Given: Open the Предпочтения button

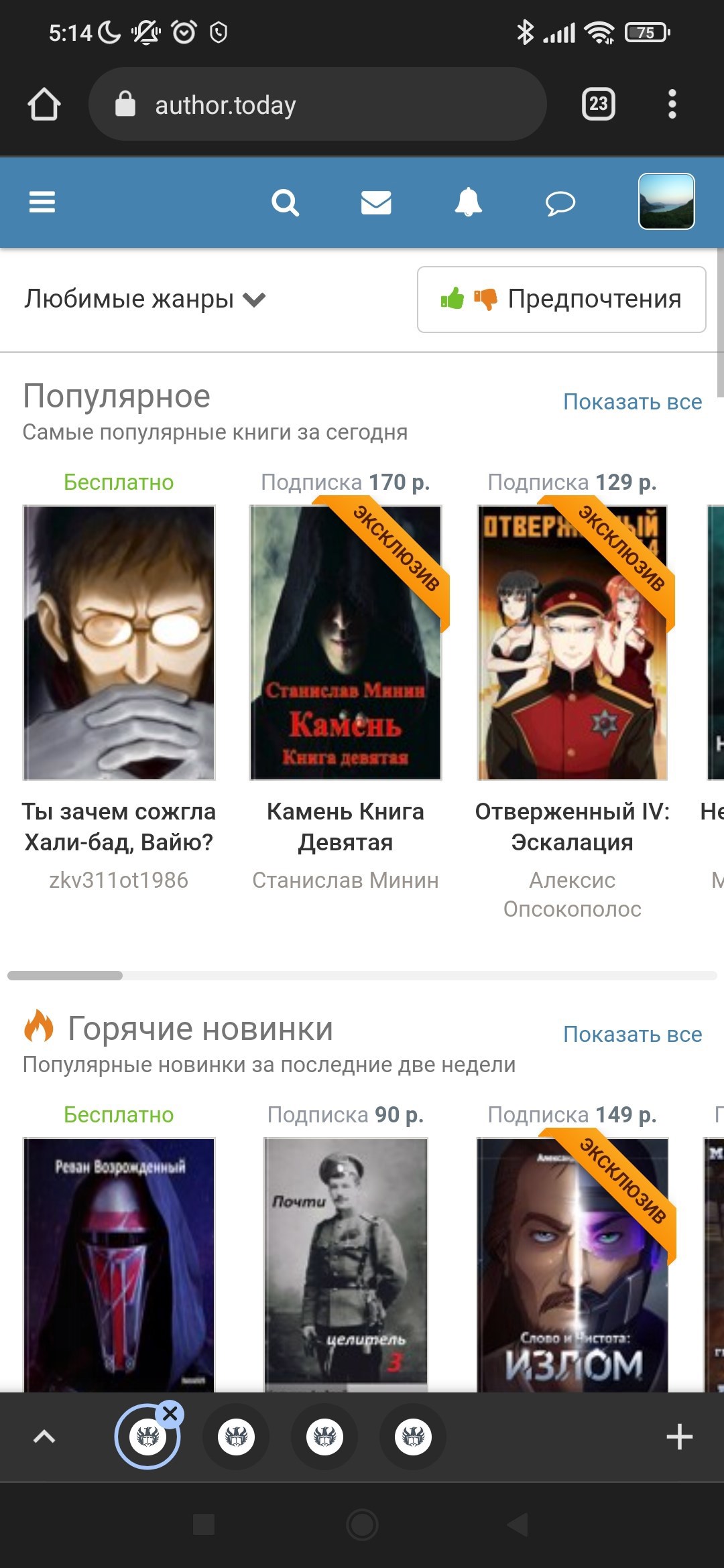Looking at the screenshot, I should [562, 300].
